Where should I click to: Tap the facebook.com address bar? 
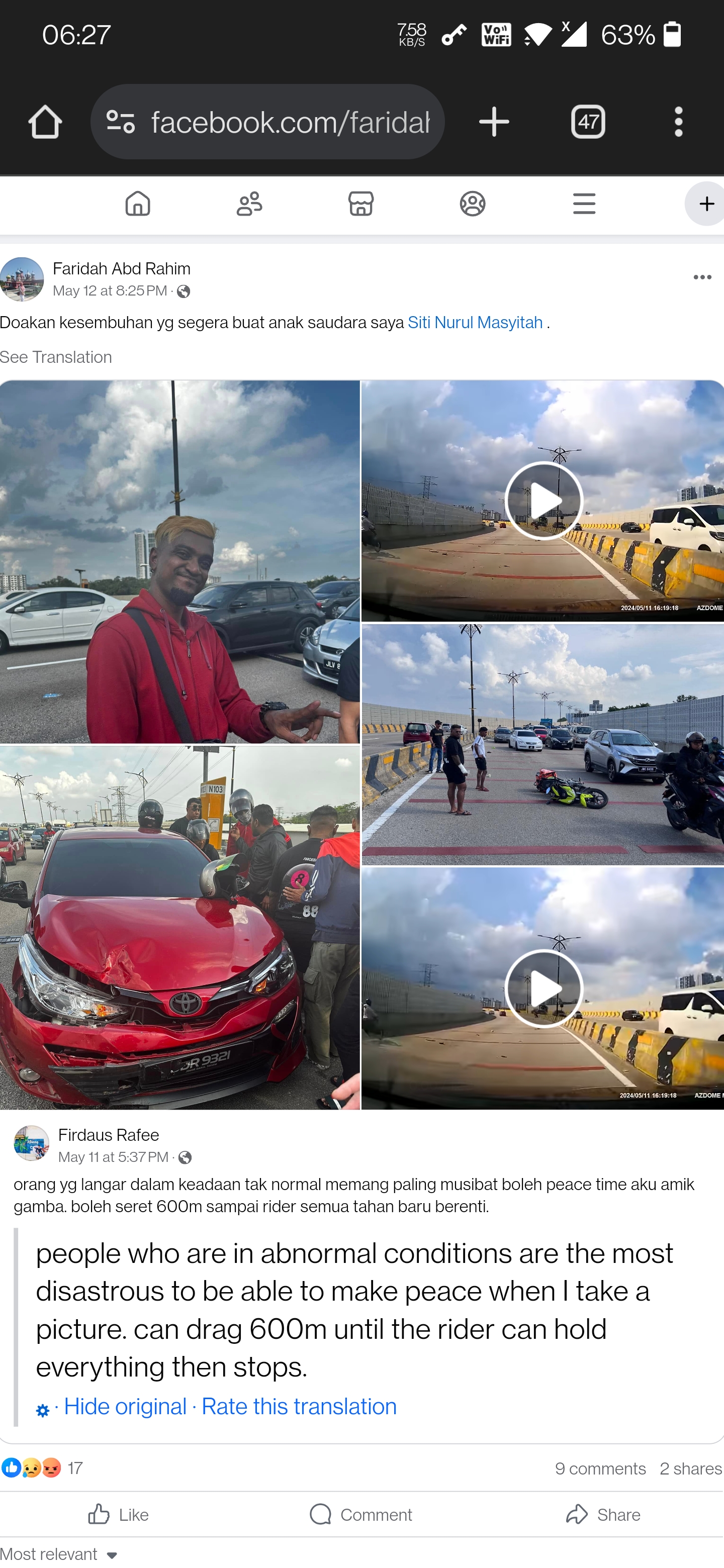pyautogui.click(x=267, y=122)
